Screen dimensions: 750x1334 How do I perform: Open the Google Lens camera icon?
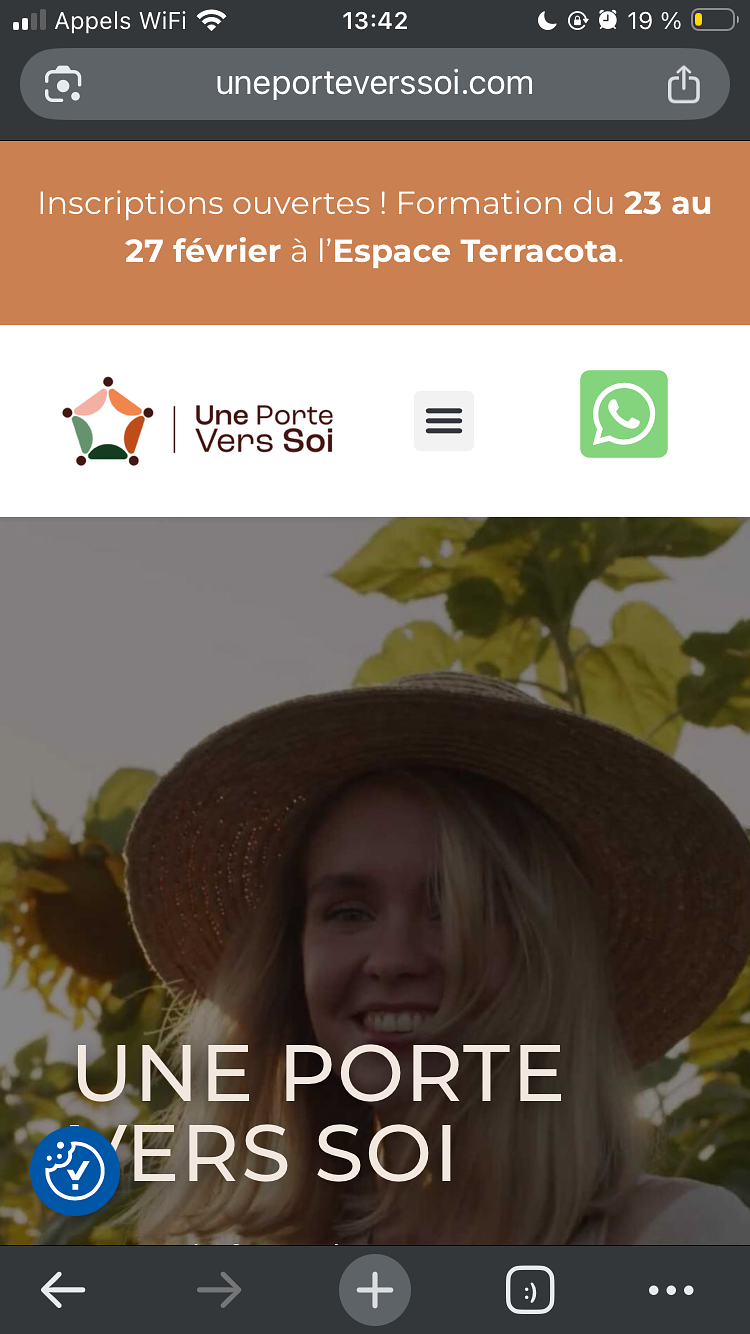pyautogui.click(x=63, y=84)
